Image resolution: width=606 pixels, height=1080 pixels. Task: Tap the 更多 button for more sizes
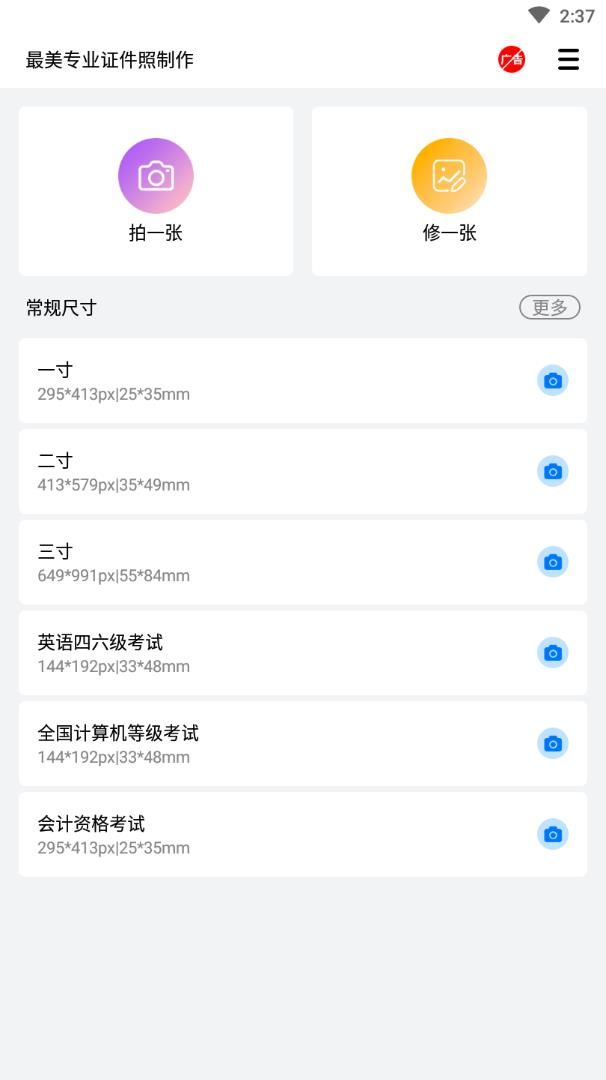pos(550,307)
